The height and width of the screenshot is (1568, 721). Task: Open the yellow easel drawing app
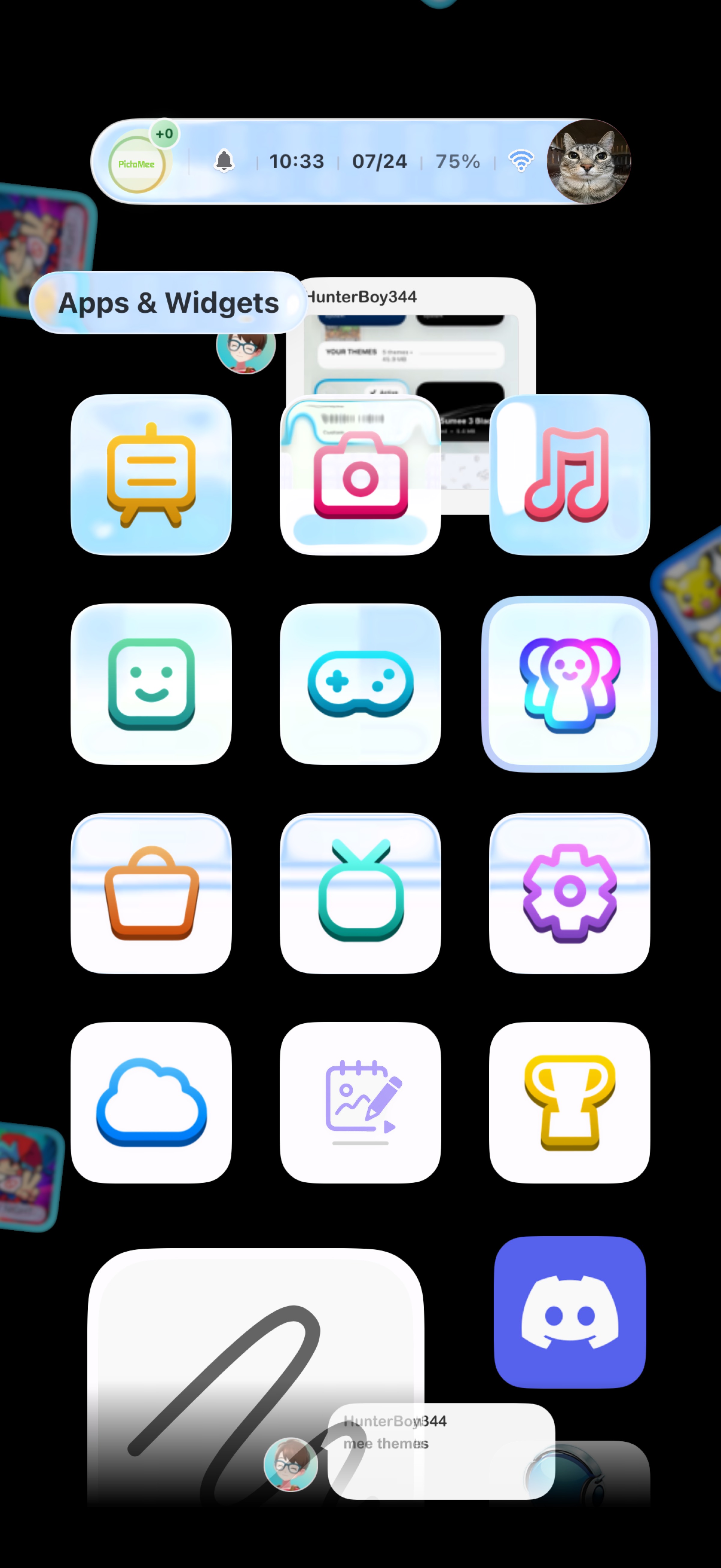tap(151, 475)
